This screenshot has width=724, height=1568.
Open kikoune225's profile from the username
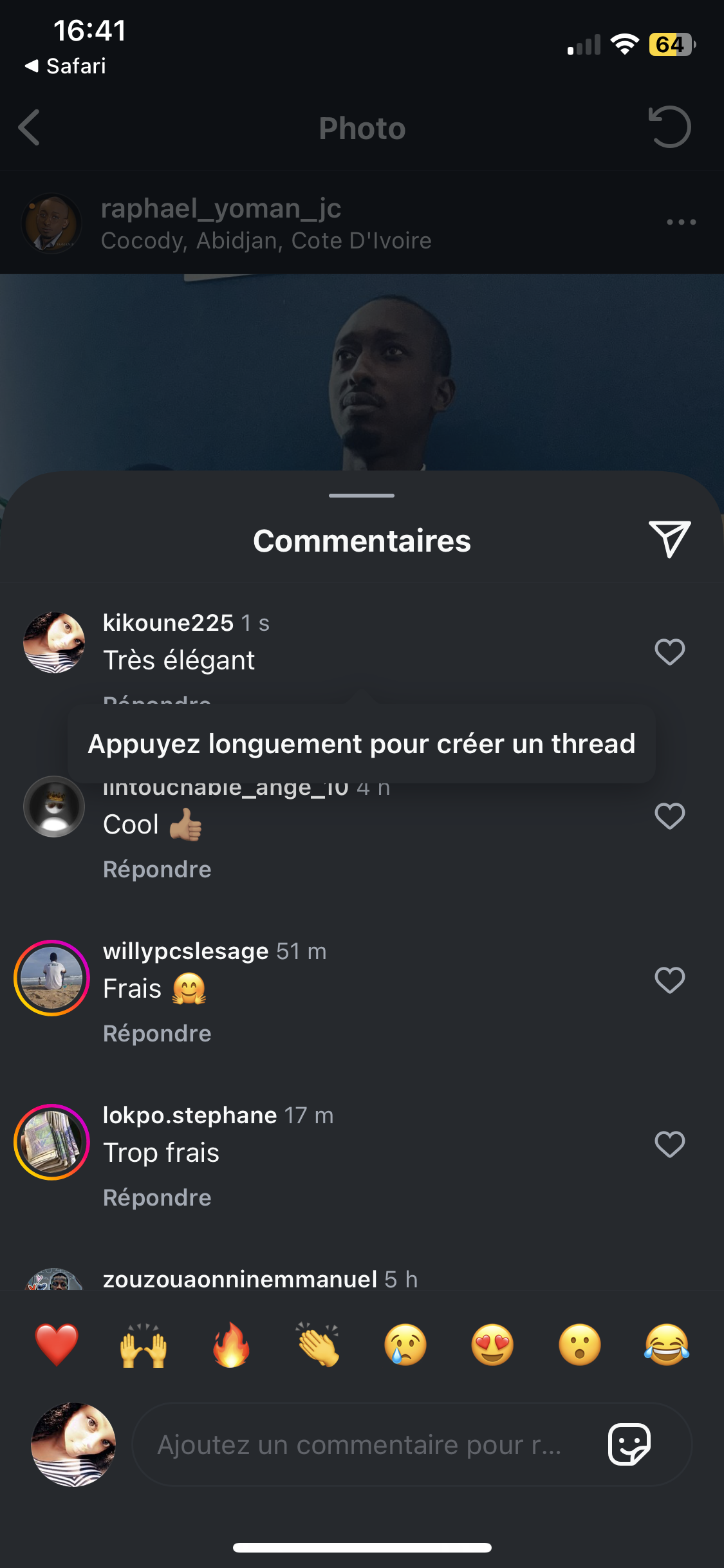(x=168, y=623)
